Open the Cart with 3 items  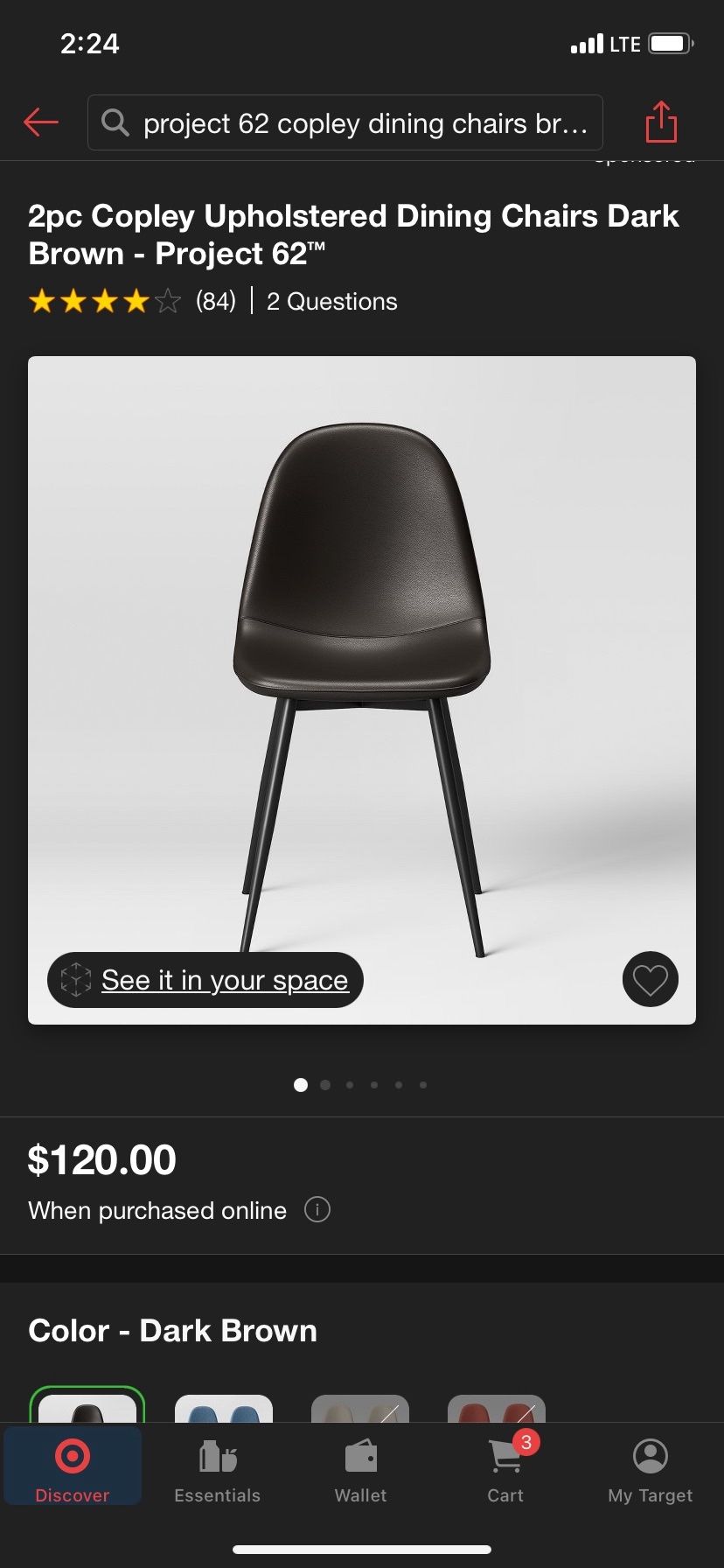click(x=505, y=1469)
